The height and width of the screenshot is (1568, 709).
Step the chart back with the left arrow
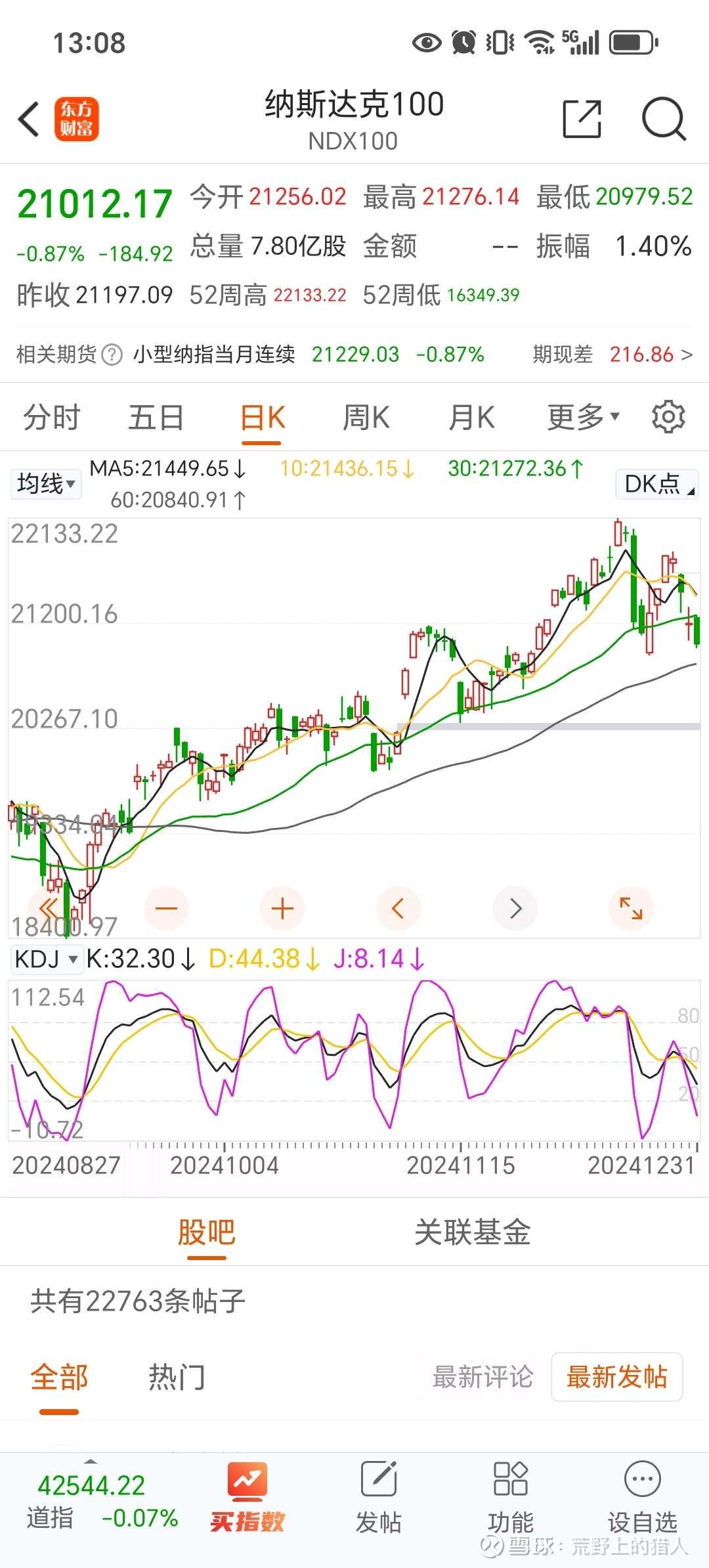pyautogui.click(x=398, y=908)
